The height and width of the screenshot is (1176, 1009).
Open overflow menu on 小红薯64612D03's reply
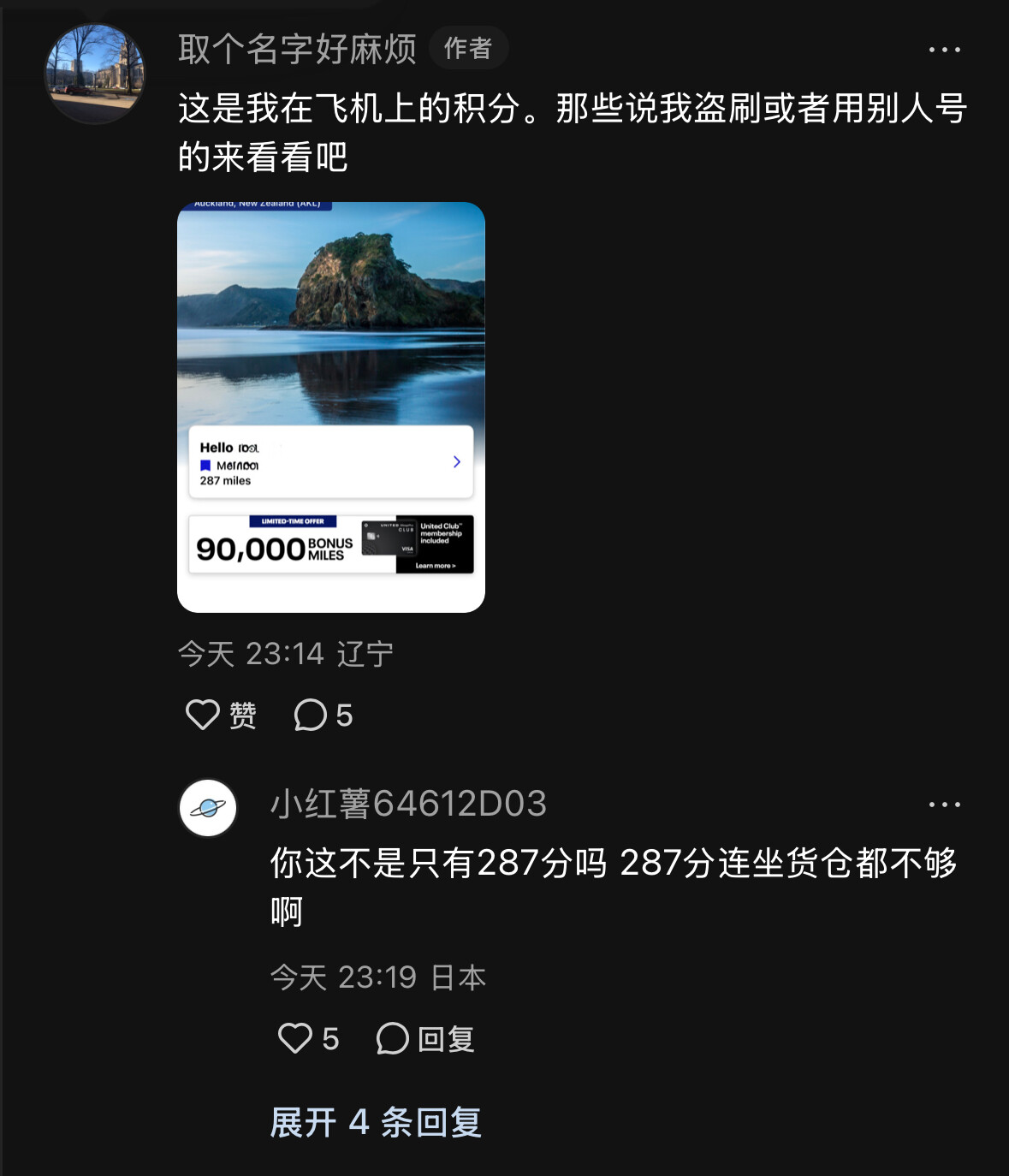(x=944, y=805)
